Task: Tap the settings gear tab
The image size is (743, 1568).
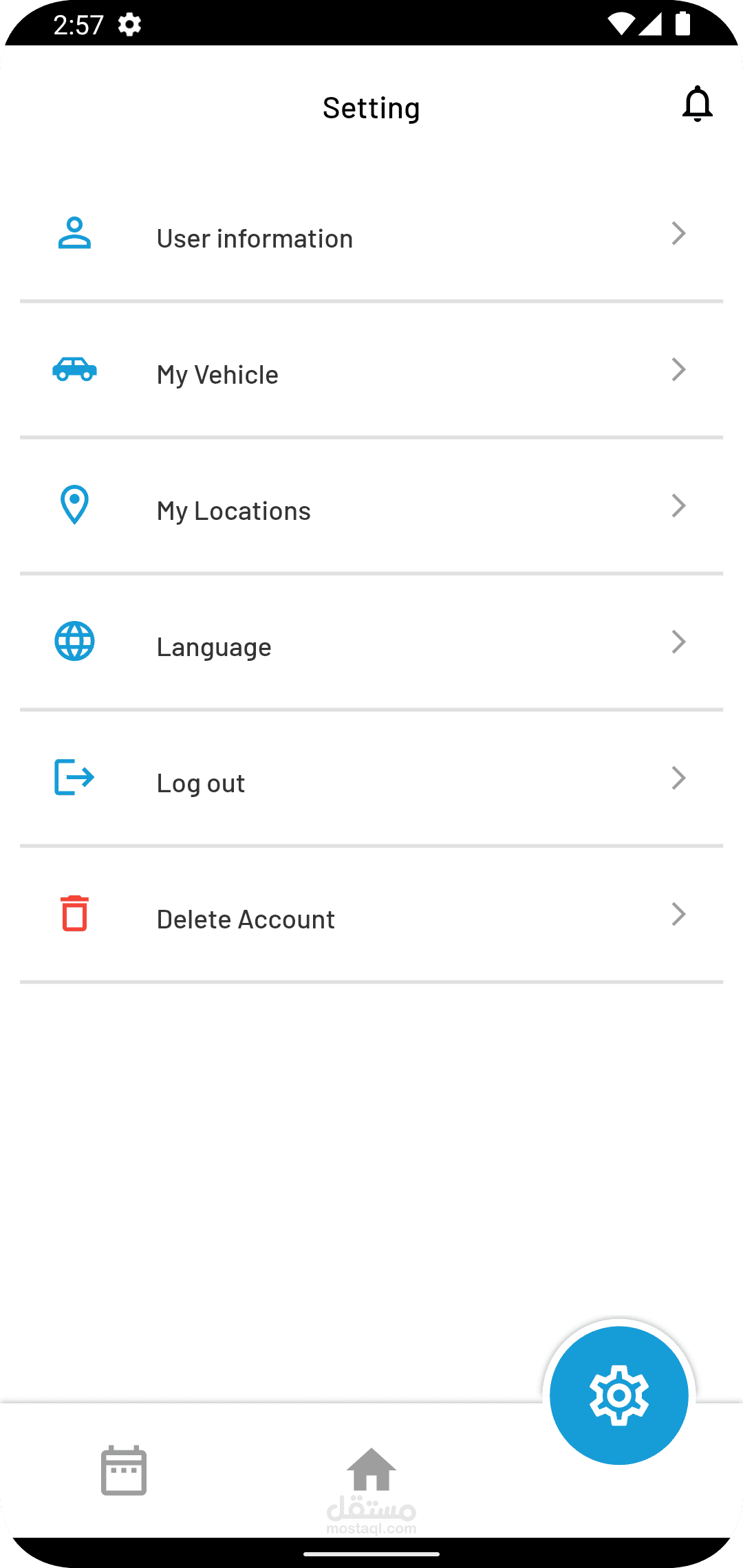Action: (618, 1395)
